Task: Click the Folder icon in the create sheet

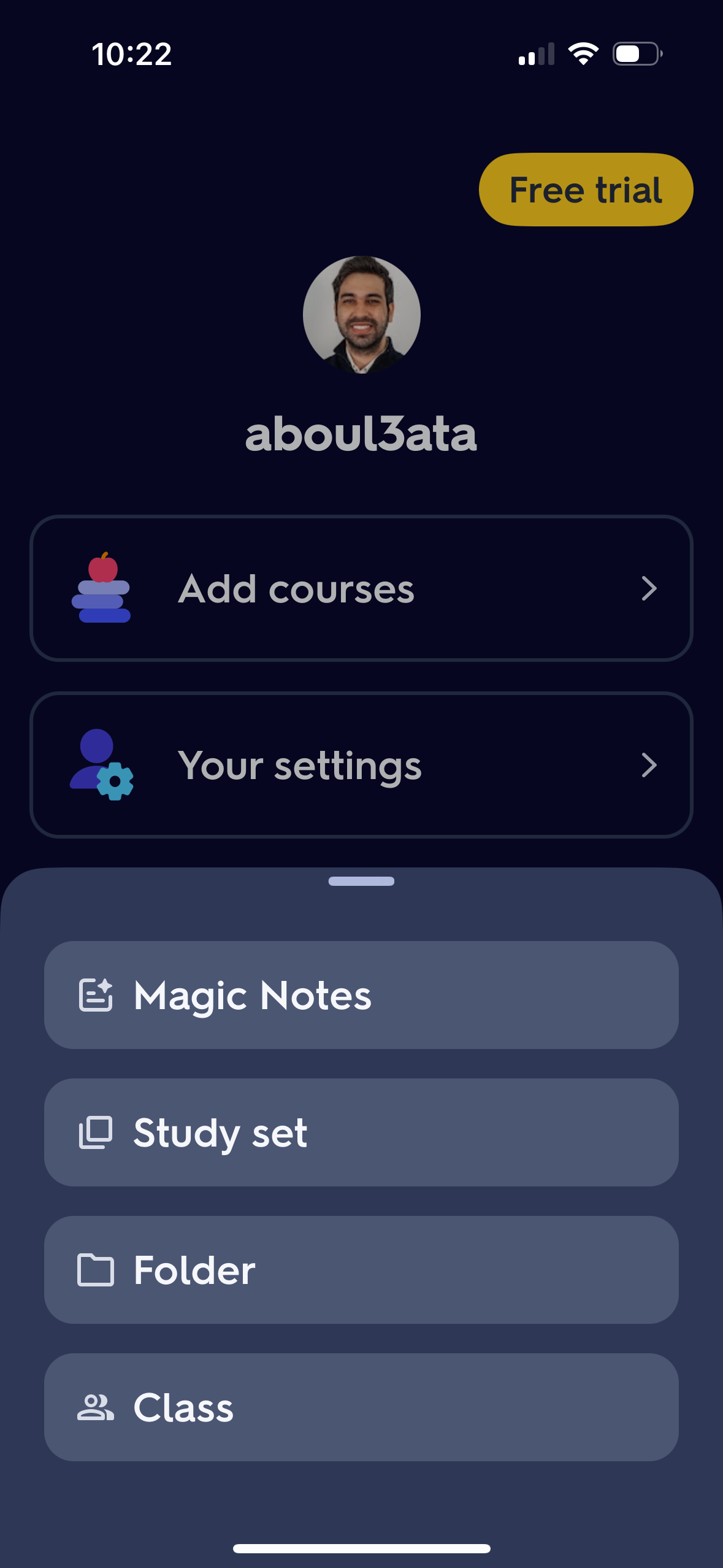Action: [95, 1270]
